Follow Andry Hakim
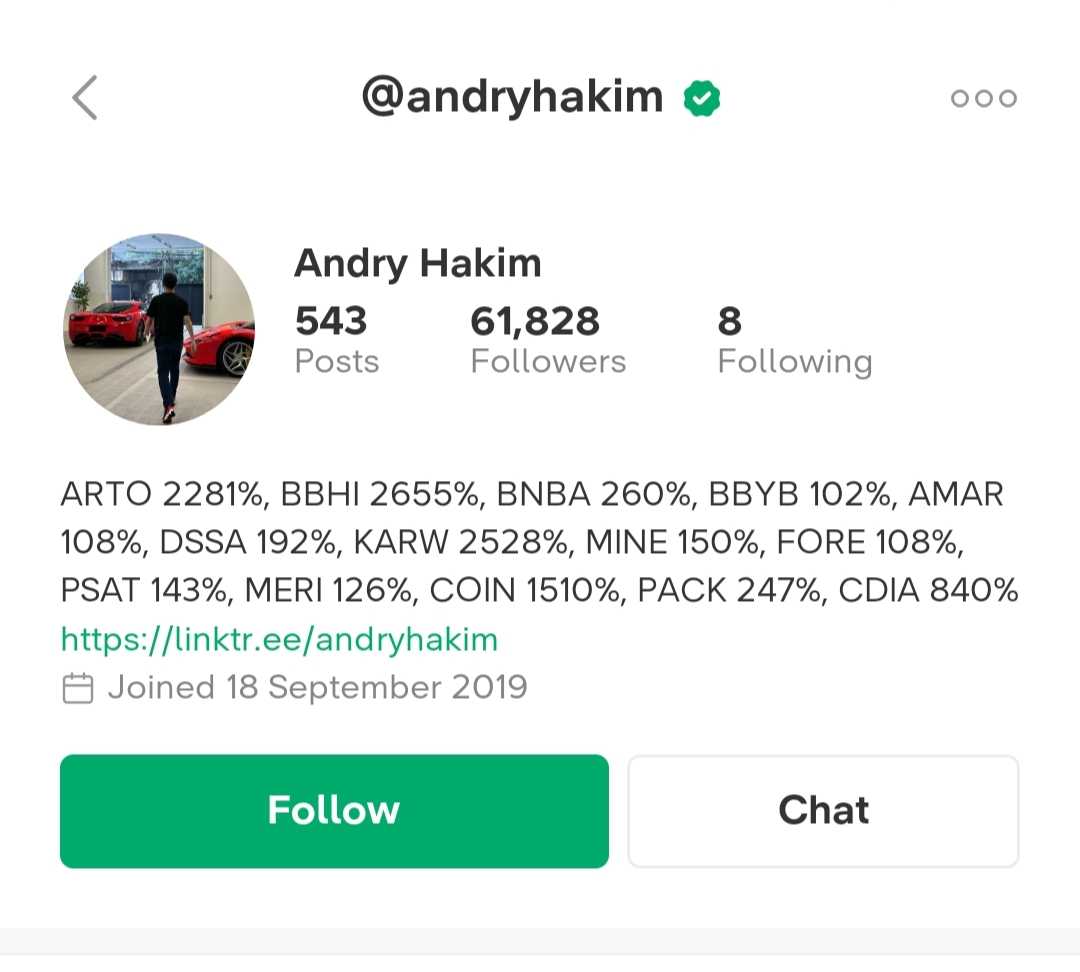Viewport: 1080px width, 972px height. pos(334,811)
